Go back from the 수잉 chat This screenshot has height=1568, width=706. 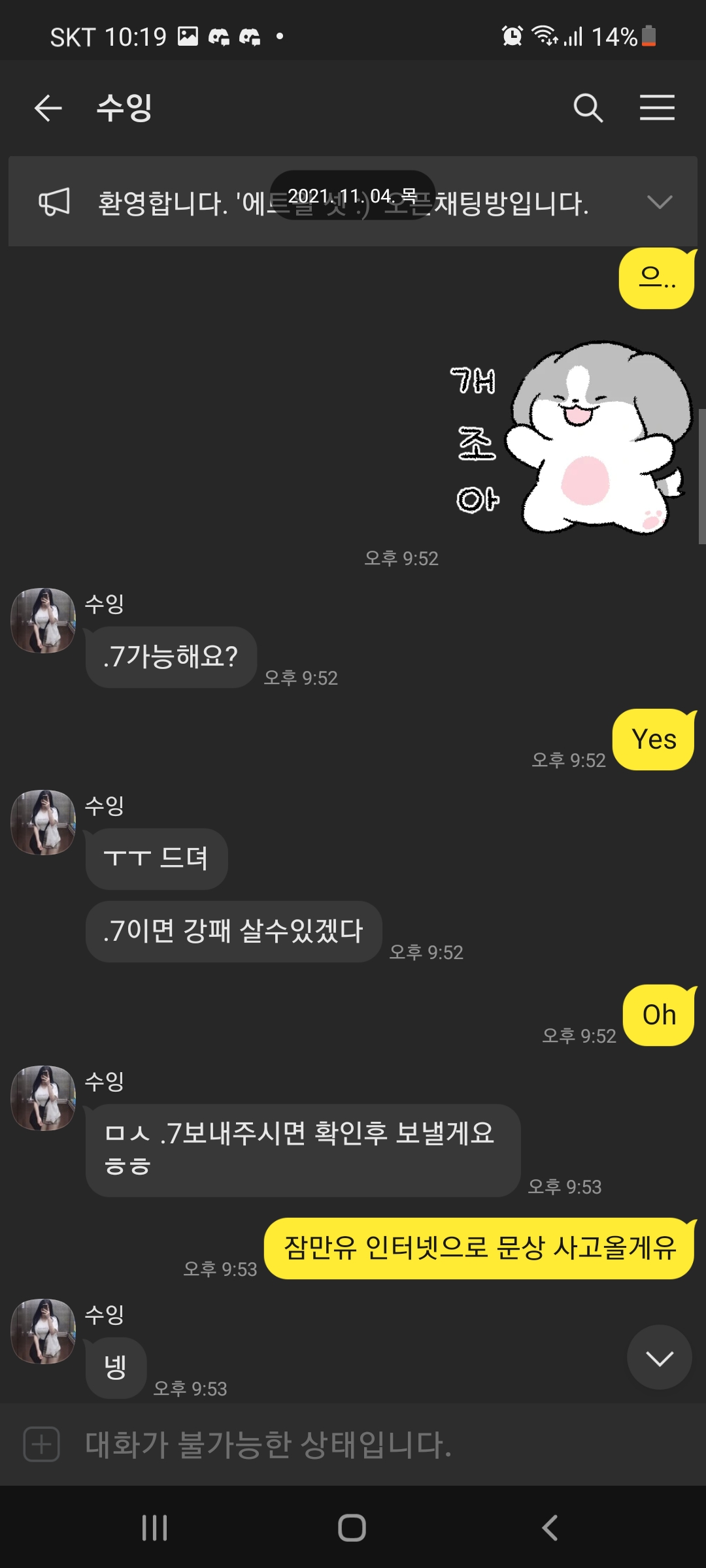tap(48, 108)
